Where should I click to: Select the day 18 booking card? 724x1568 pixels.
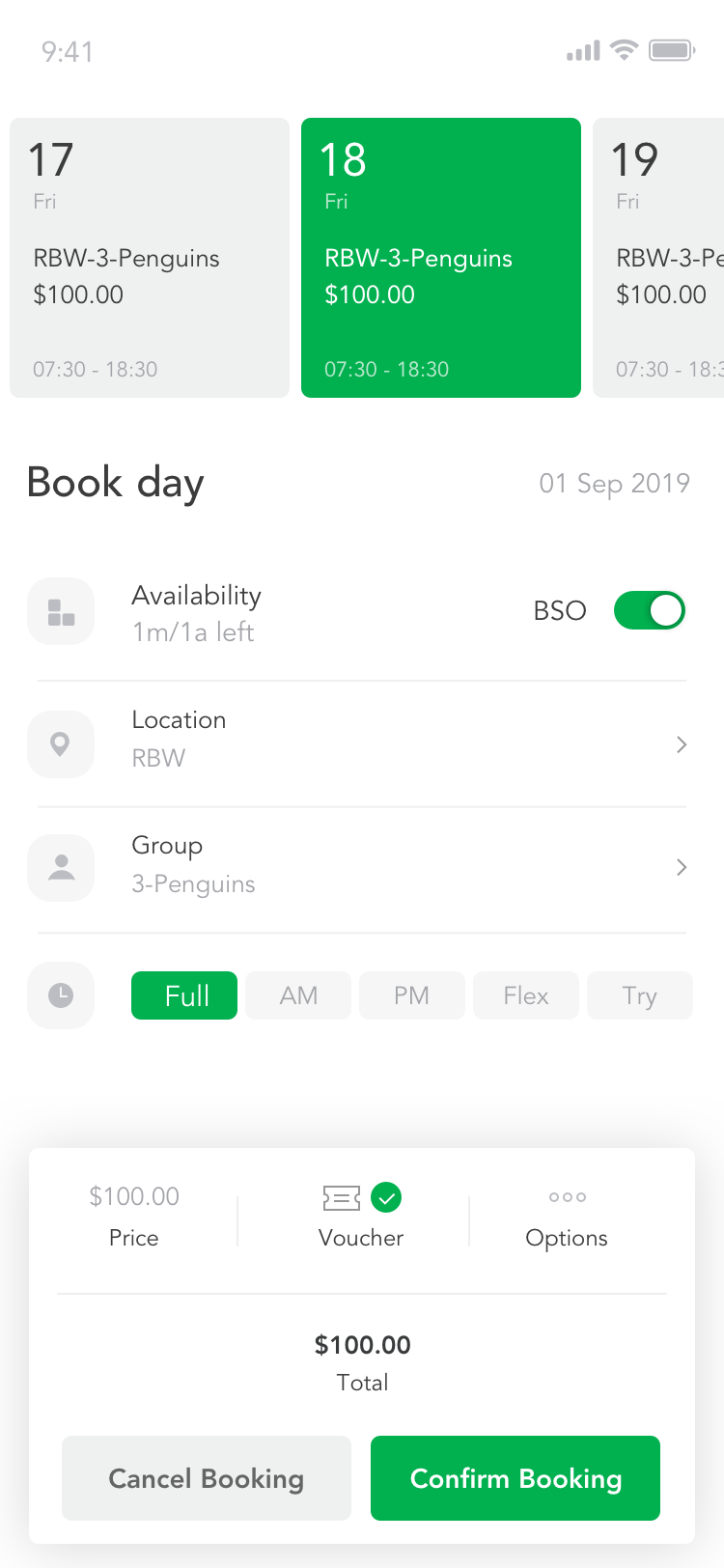[441, 258]
